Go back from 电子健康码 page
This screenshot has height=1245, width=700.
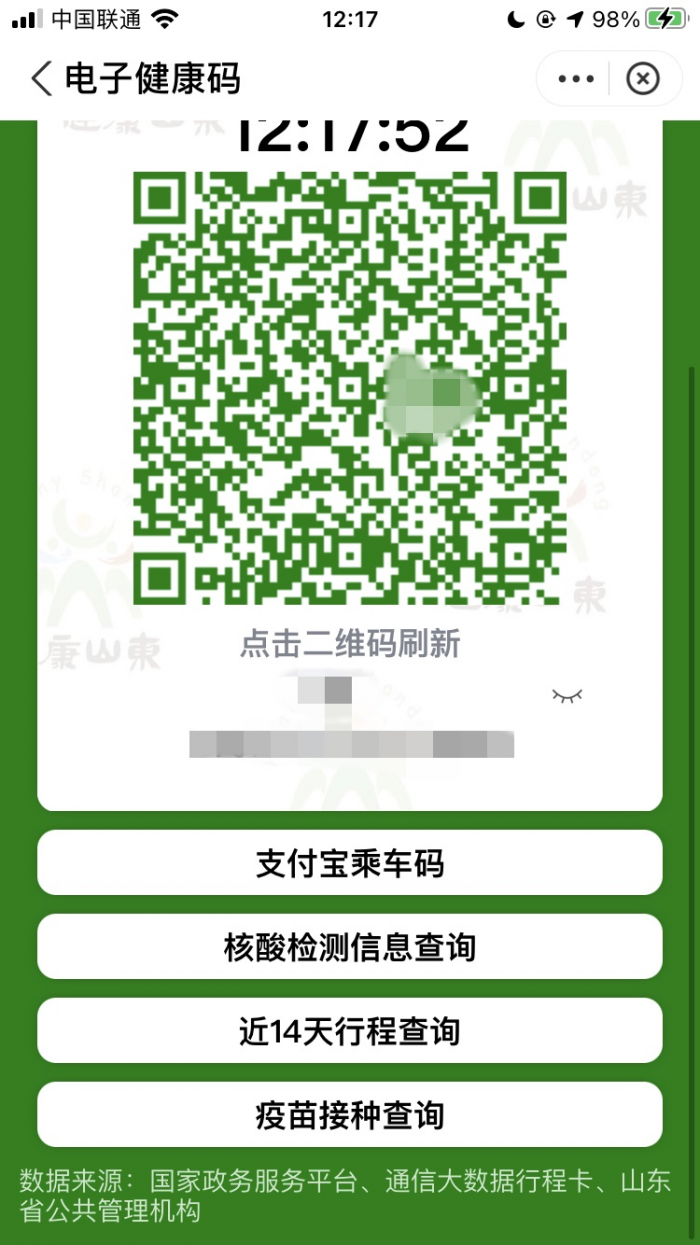pyautogui.click(x=40, y=78)
